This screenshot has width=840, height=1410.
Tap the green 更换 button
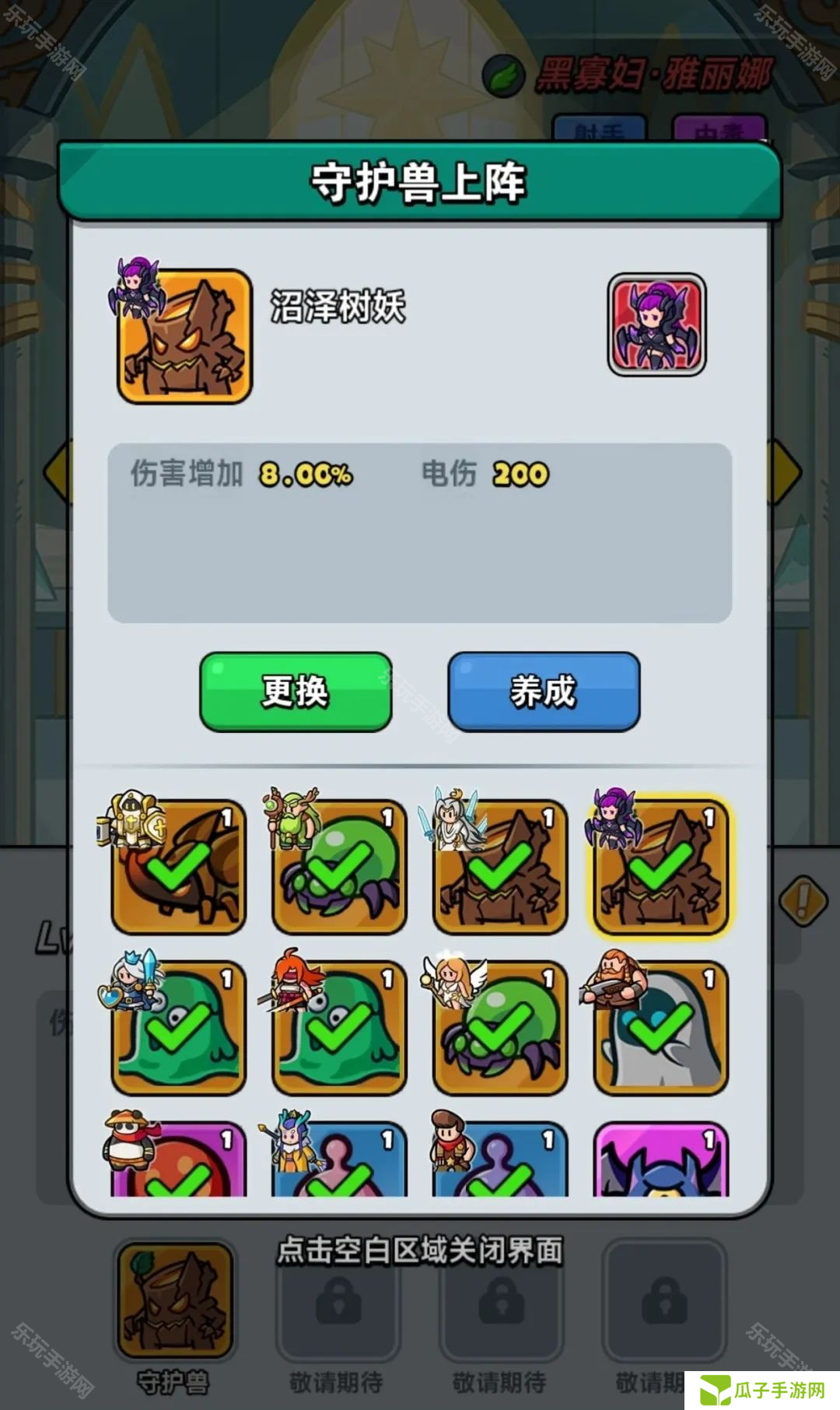coord(296,692)
